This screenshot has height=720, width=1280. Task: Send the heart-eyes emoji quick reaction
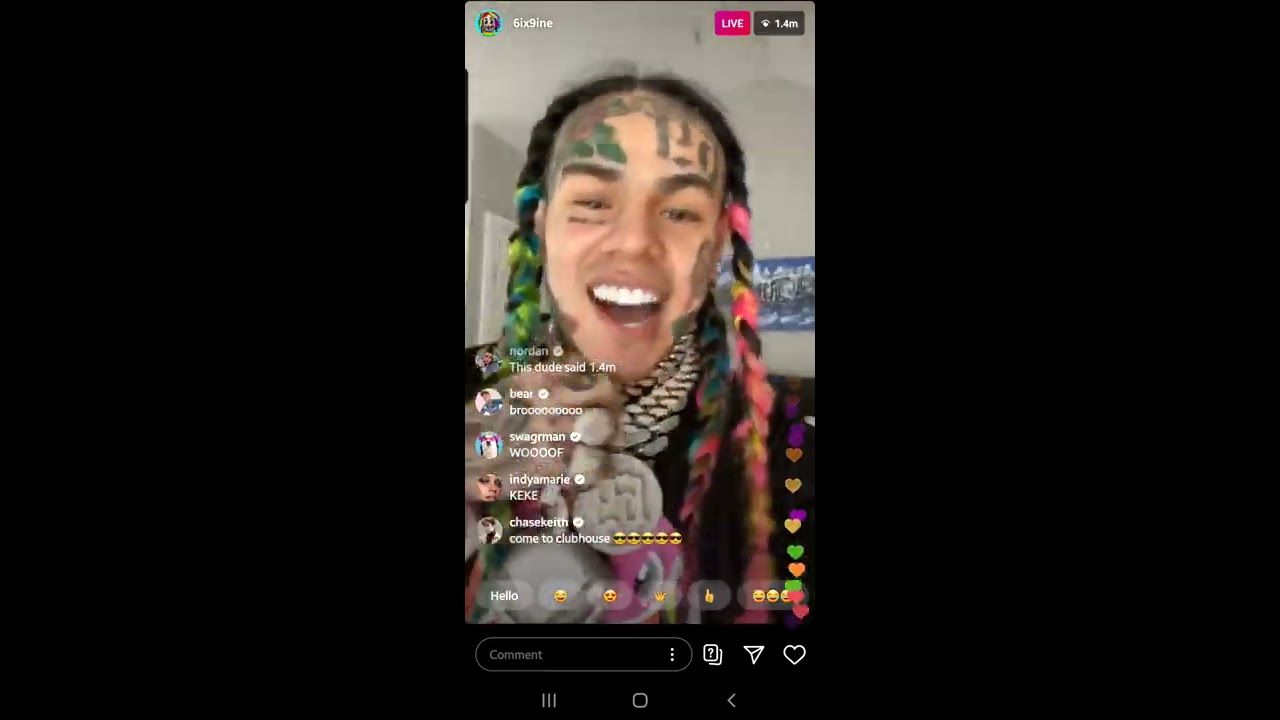pos(610,596)
